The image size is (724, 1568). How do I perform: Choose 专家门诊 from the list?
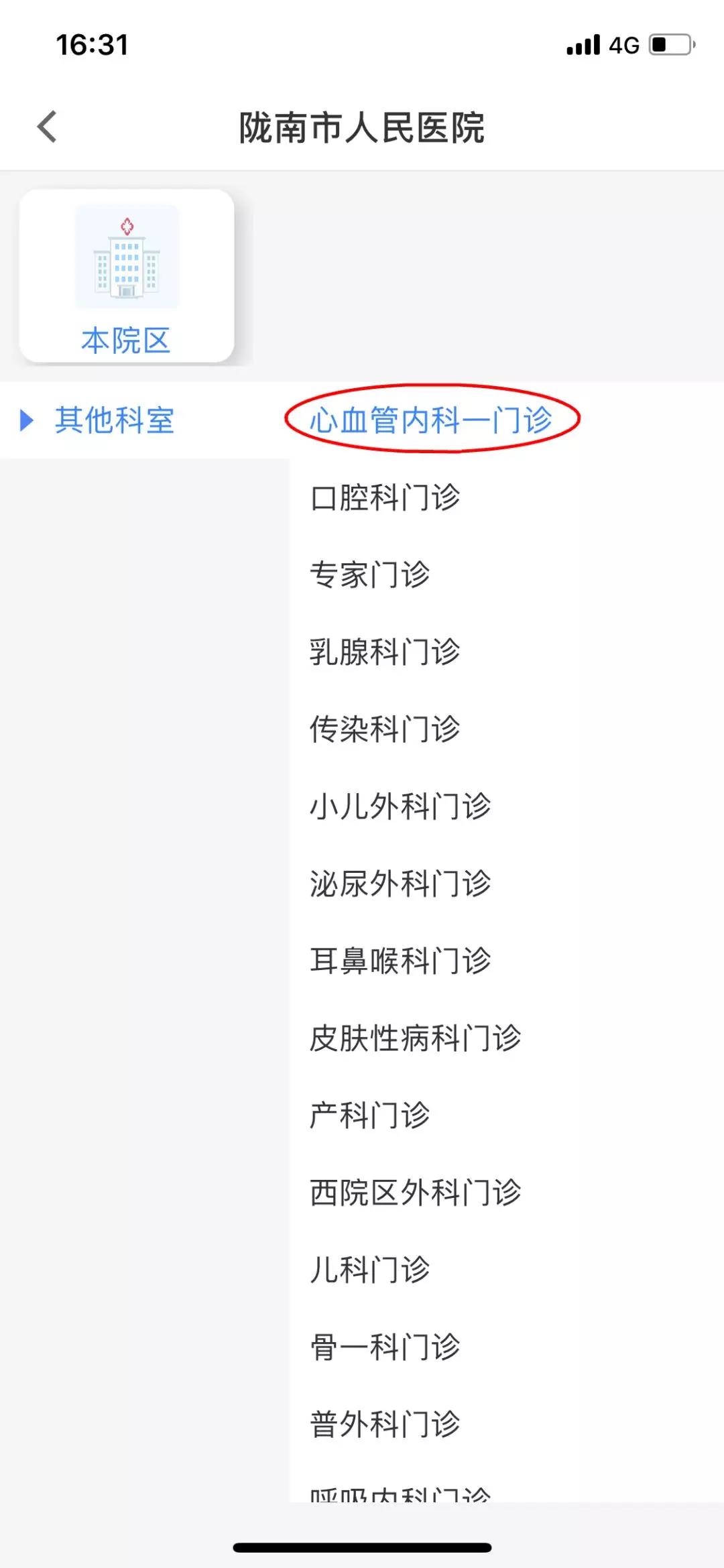pyautogui.click(x=370, y=575)
